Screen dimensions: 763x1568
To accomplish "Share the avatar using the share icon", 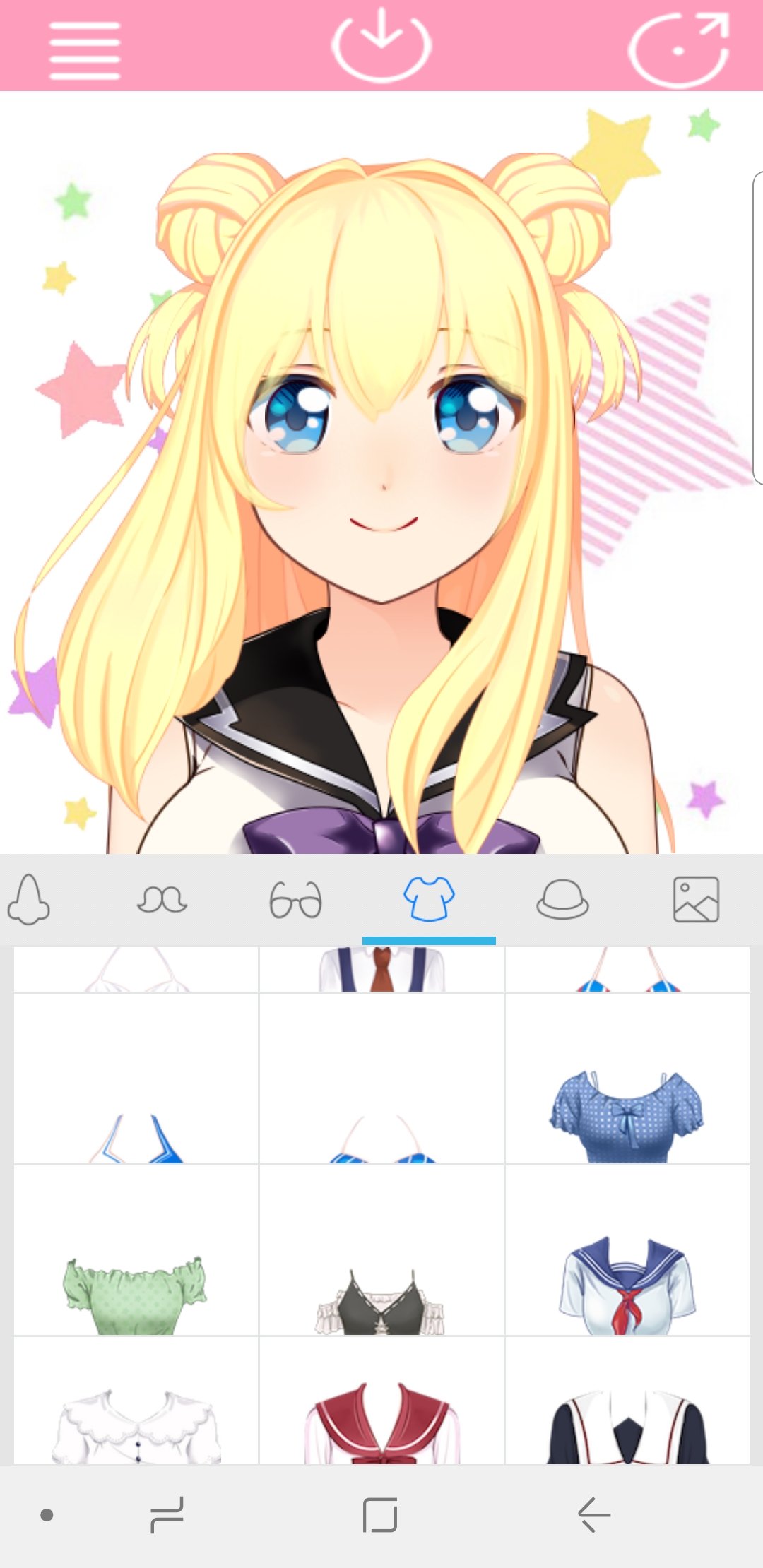I will pos(679,49).
